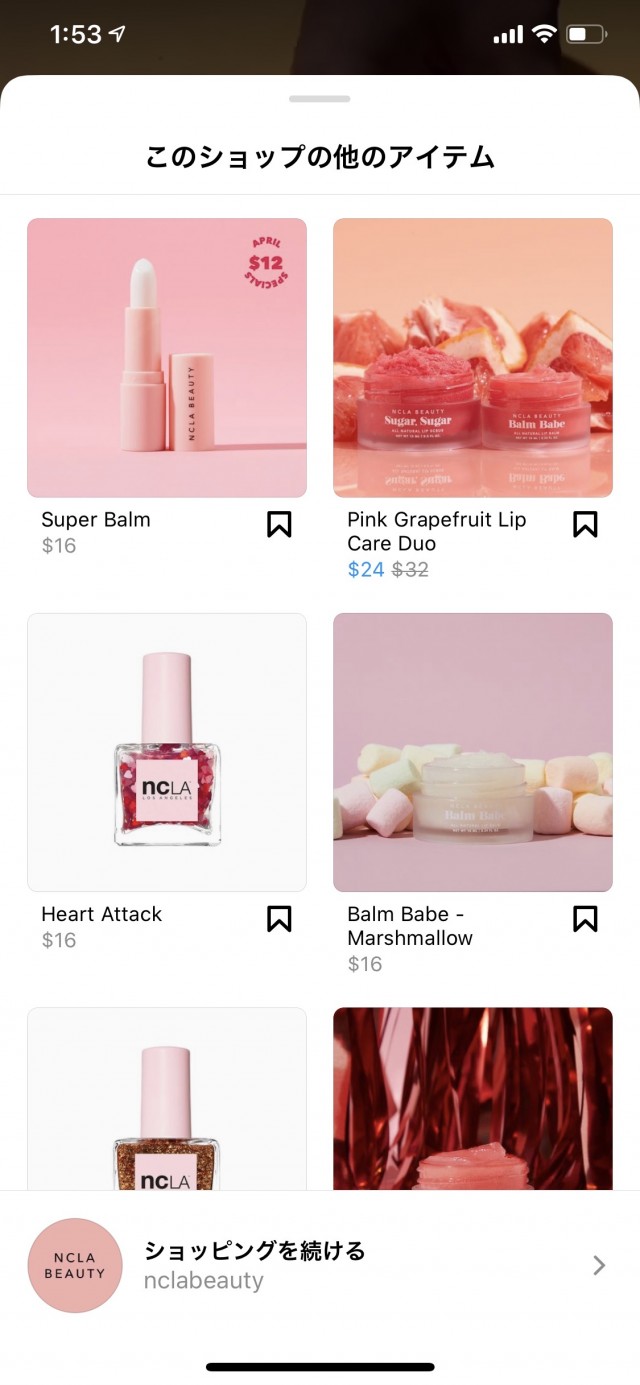Save Super Balm with bookmark icon
640x1385 pixels.
(x=279, y=524)
